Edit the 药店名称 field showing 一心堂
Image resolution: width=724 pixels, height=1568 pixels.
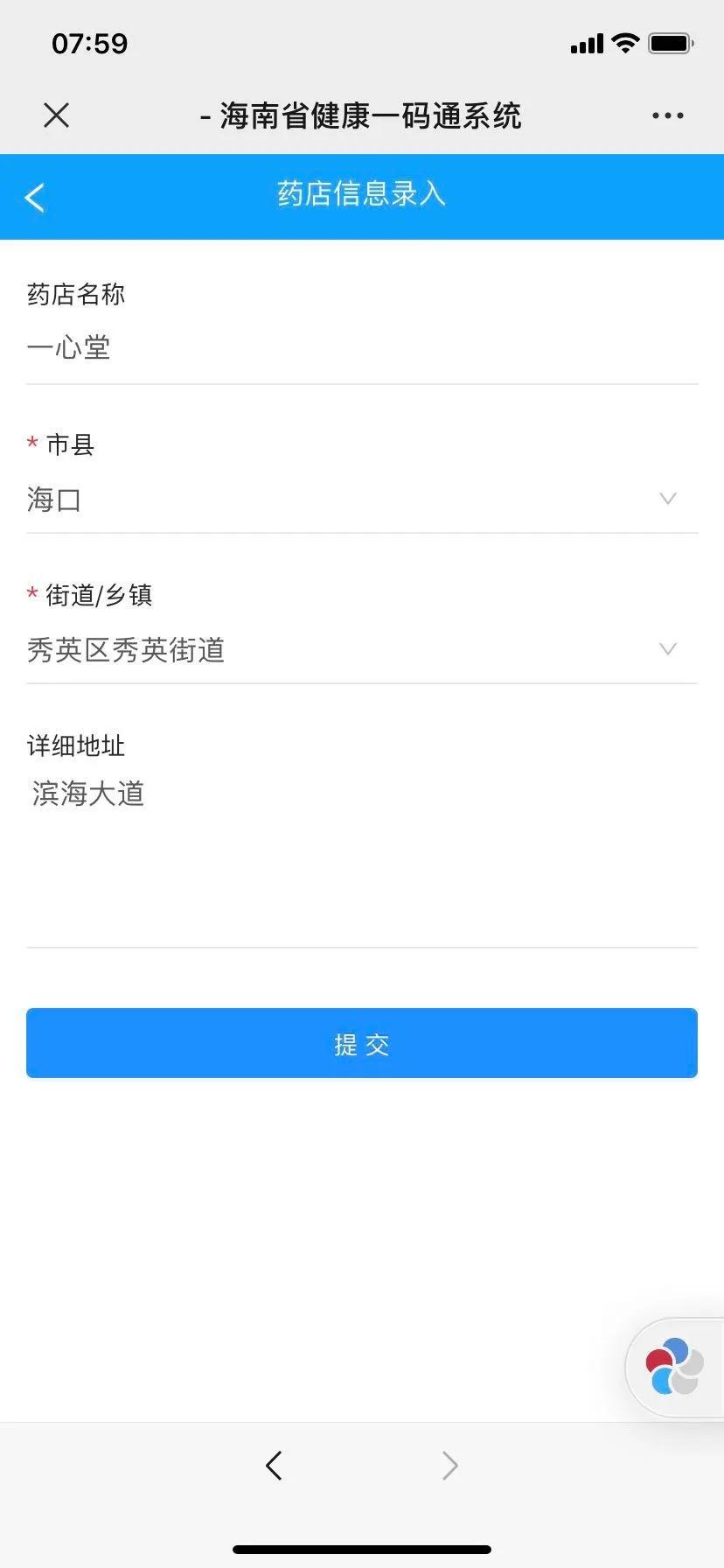click(68, 347)
